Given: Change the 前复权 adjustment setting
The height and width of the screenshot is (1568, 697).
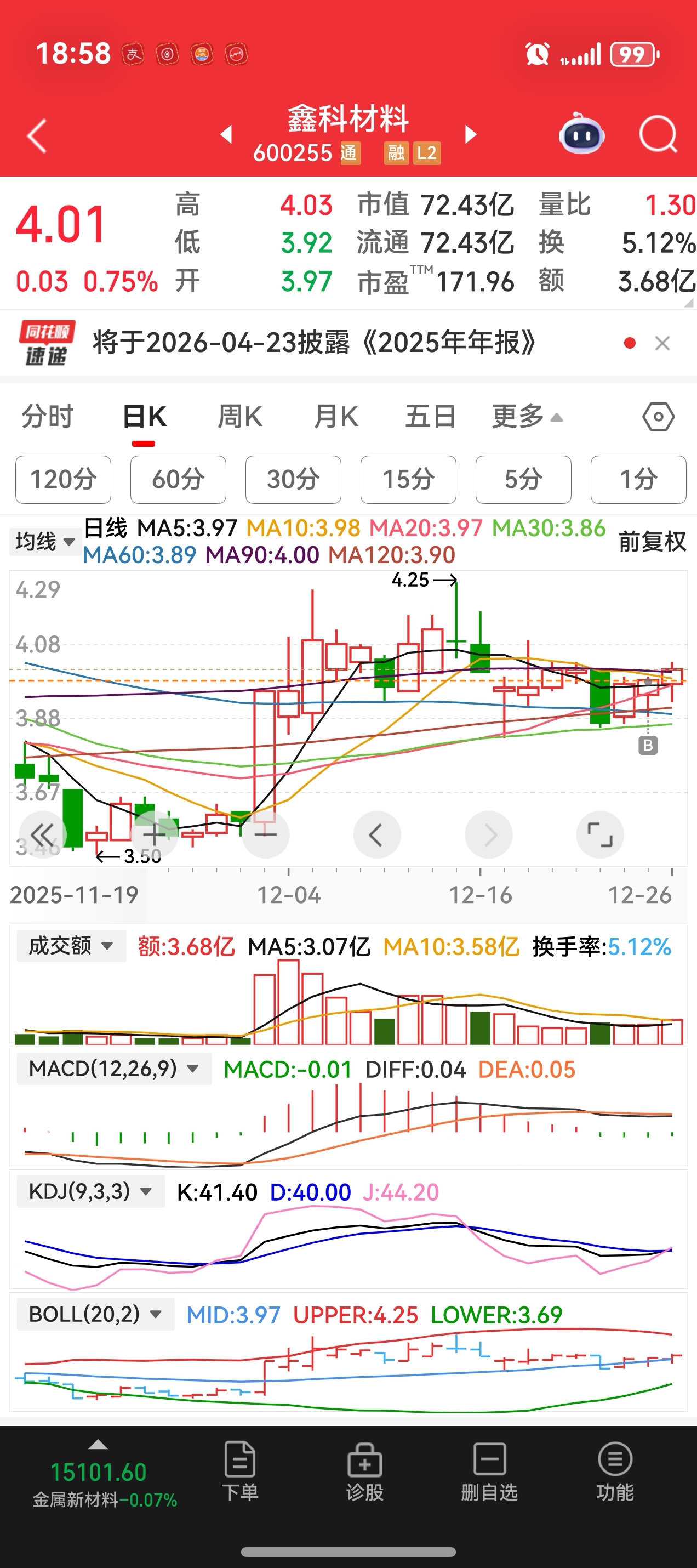Looking at the screenshot, I should click(652, 541).
